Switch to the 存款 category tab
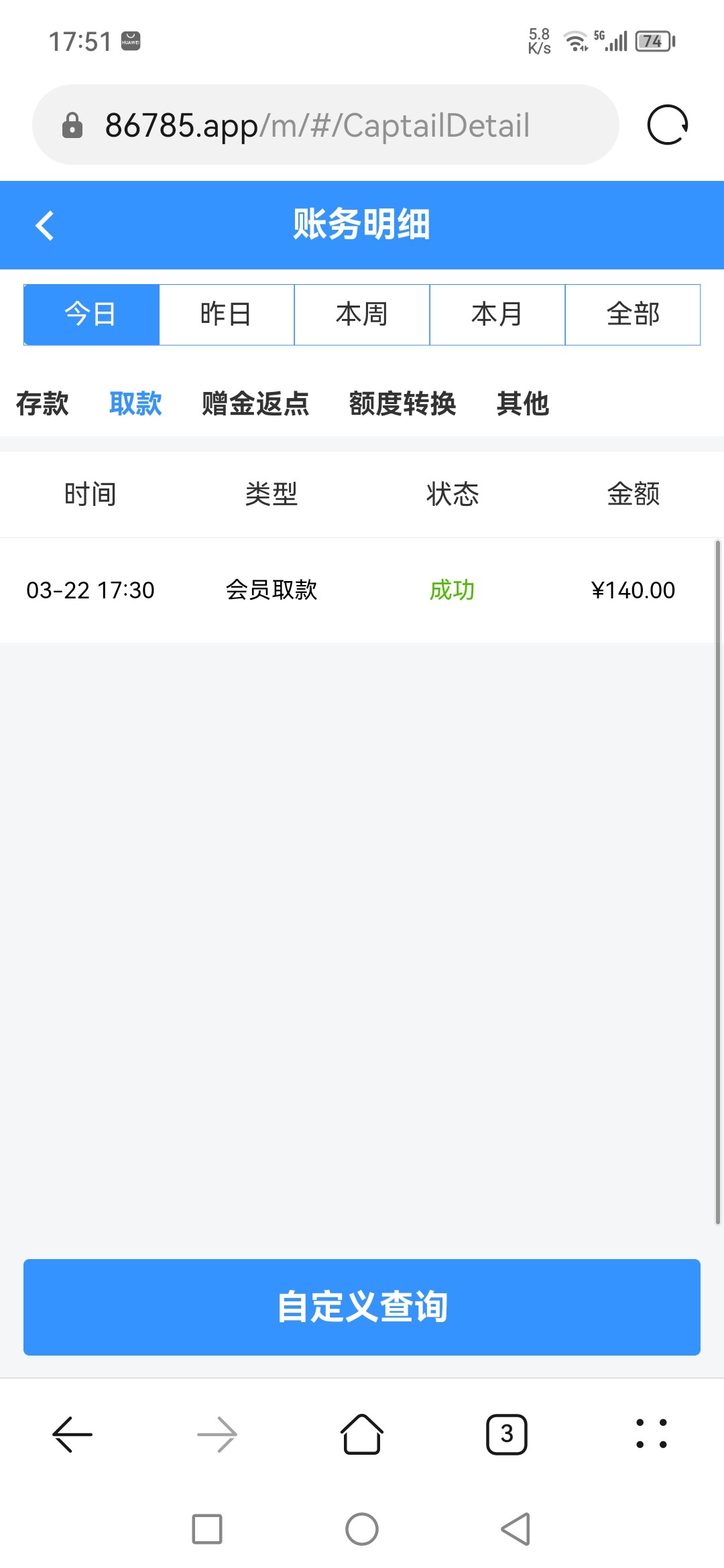This screenshot has width=724, height=1568. point(42,403)
